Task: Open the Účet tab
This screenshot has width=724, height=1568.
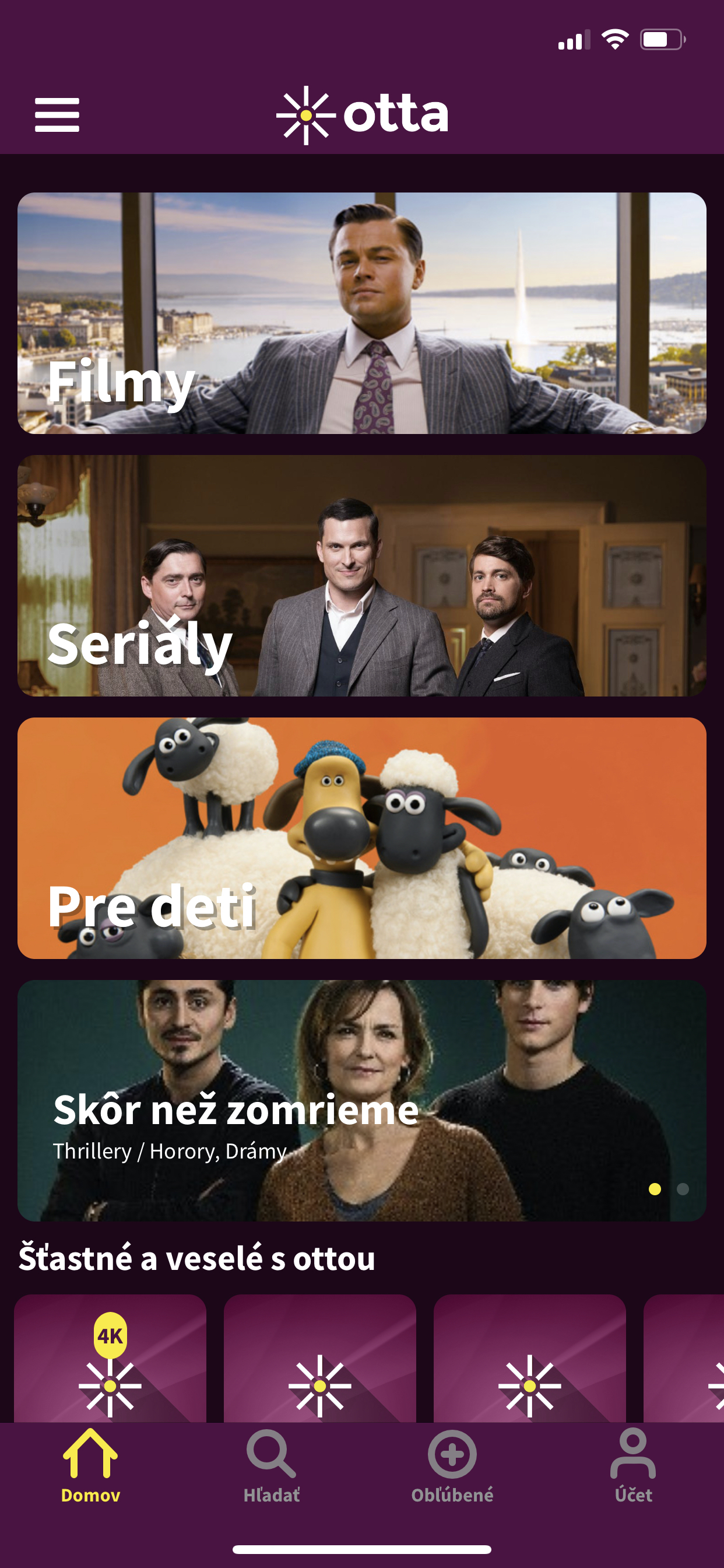Action: 633,1466
